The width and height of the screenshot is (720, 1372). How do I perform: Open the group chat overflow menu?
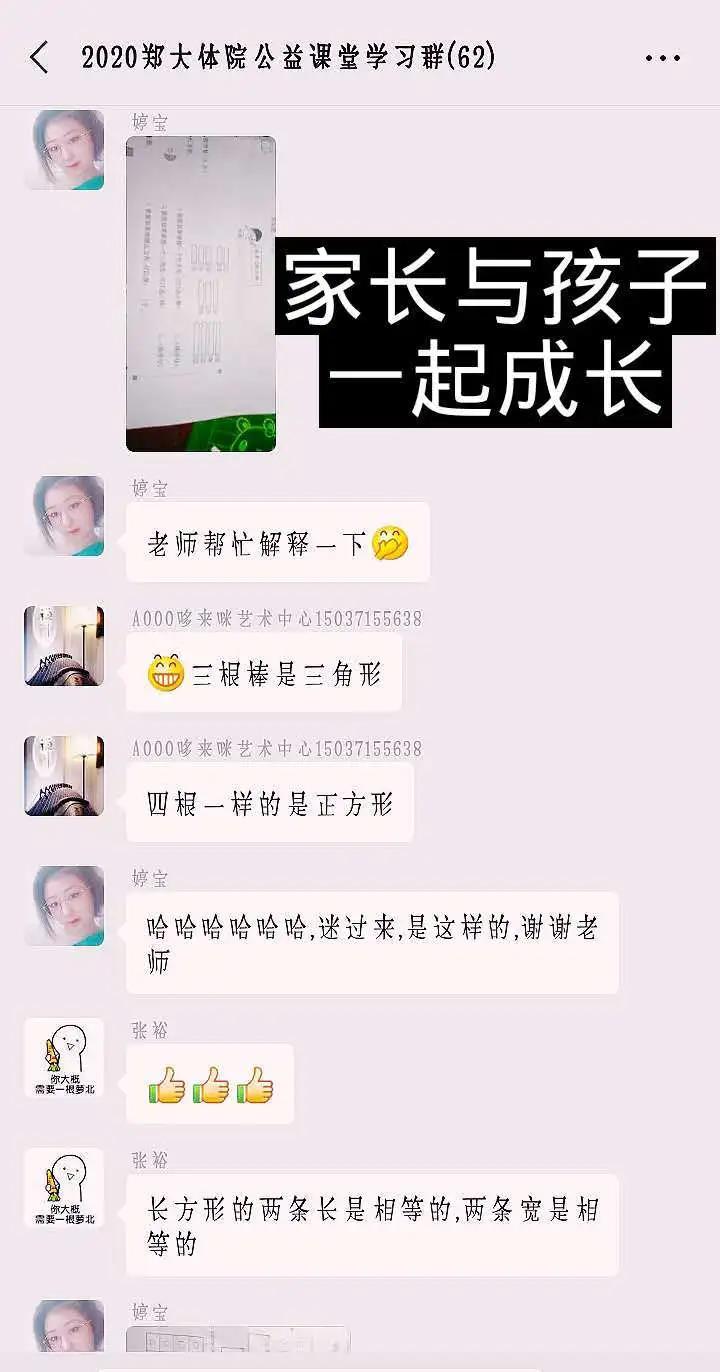coord(662,59)
